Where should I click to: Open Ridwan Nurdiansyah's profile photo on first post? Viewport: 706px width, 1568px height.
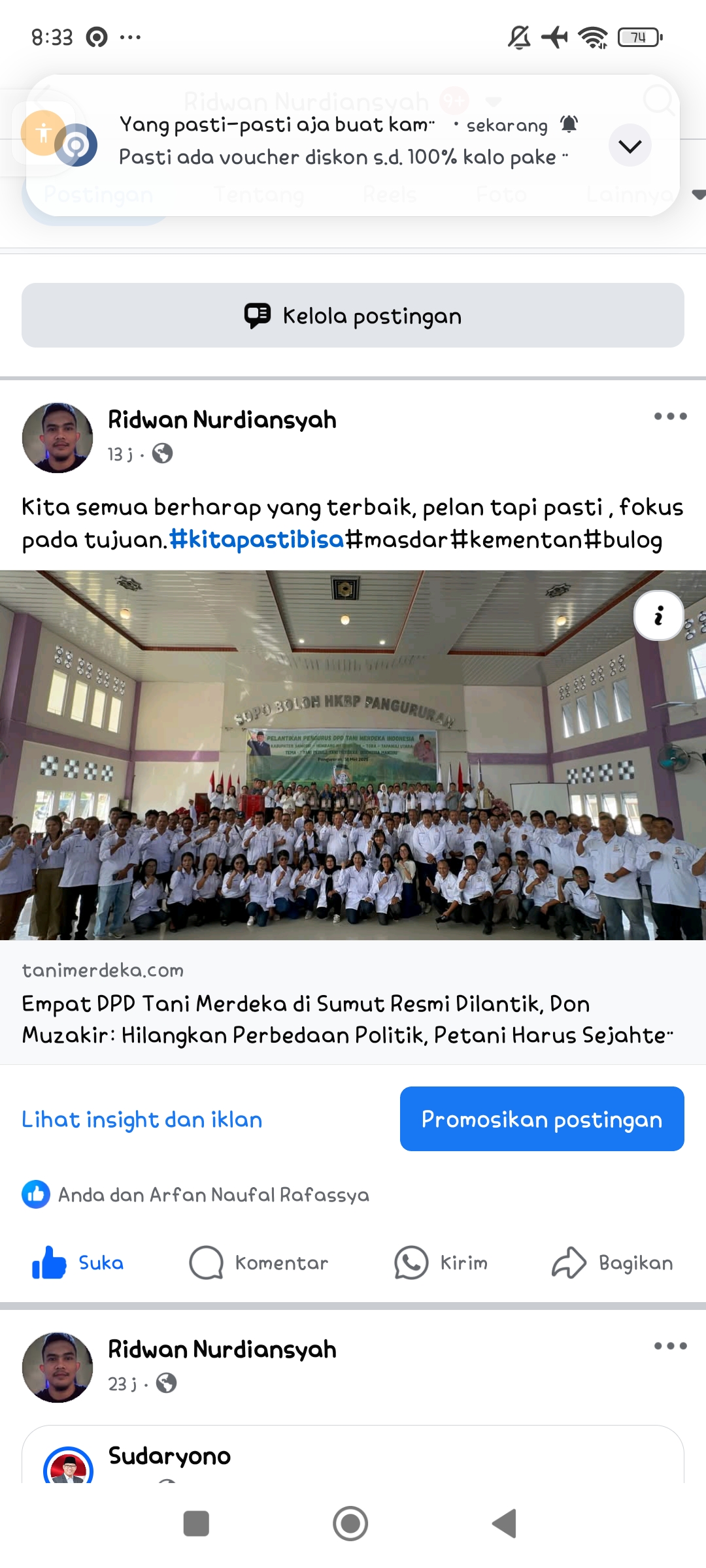[58, 437]
